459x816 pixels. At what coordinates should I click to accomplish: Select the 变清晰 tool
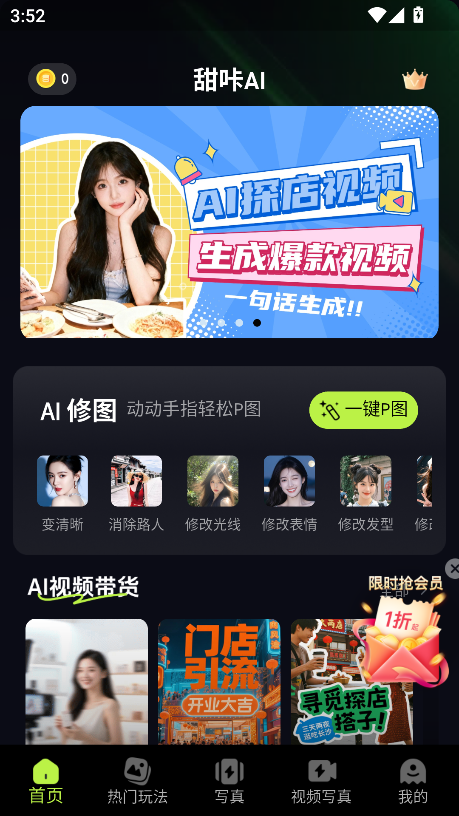pos(62,493)
